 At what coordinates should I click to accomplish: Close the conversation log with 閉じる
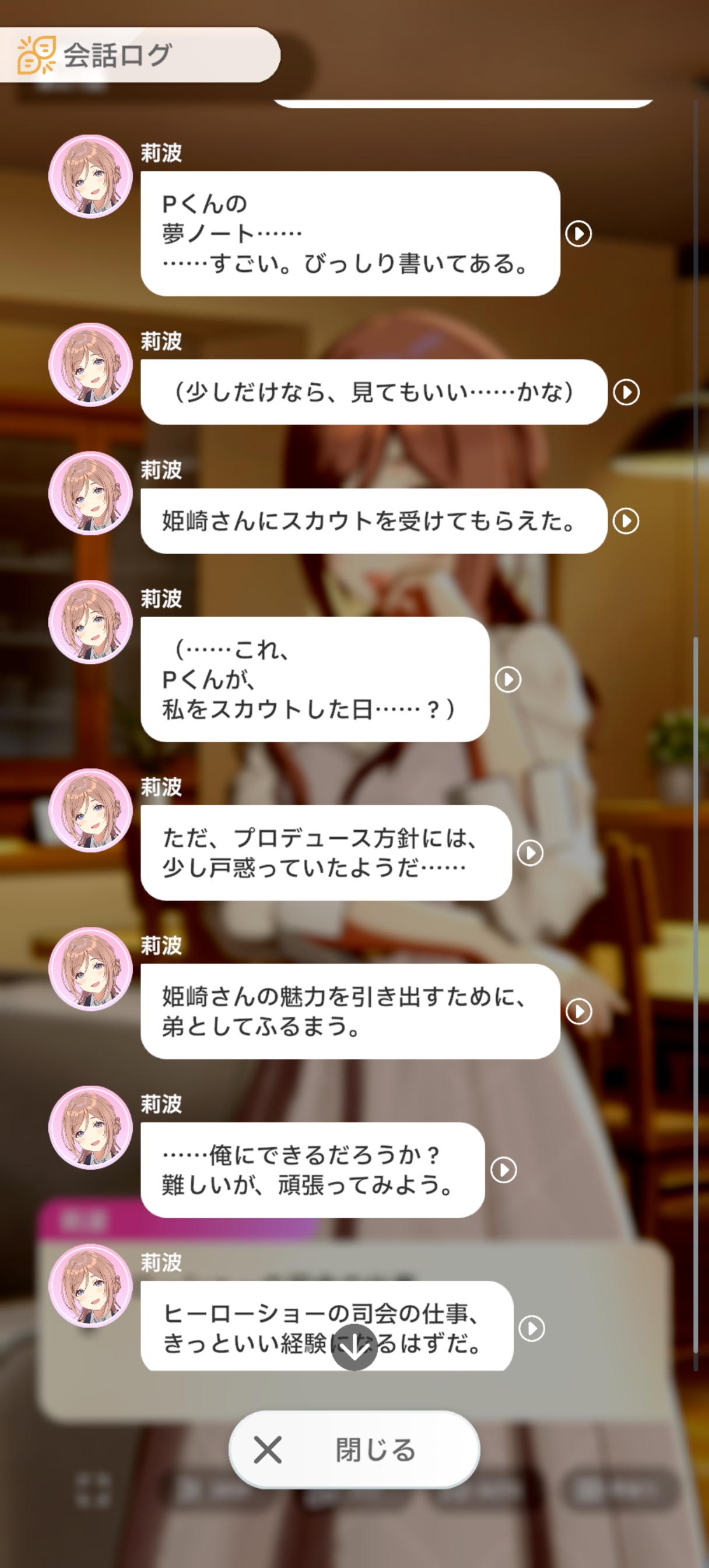[x=354, y=1450]
